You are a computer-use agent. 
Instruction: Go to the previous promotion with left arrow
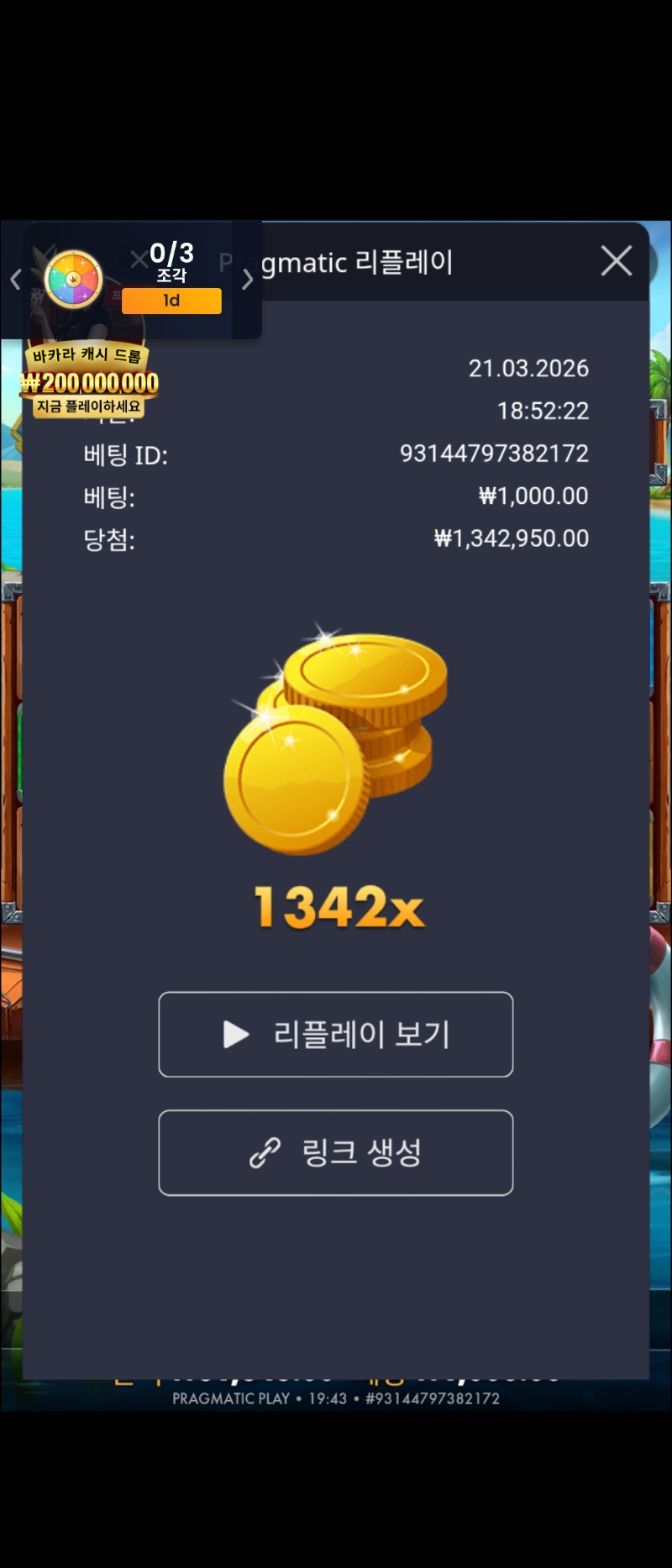pos(15,280)
